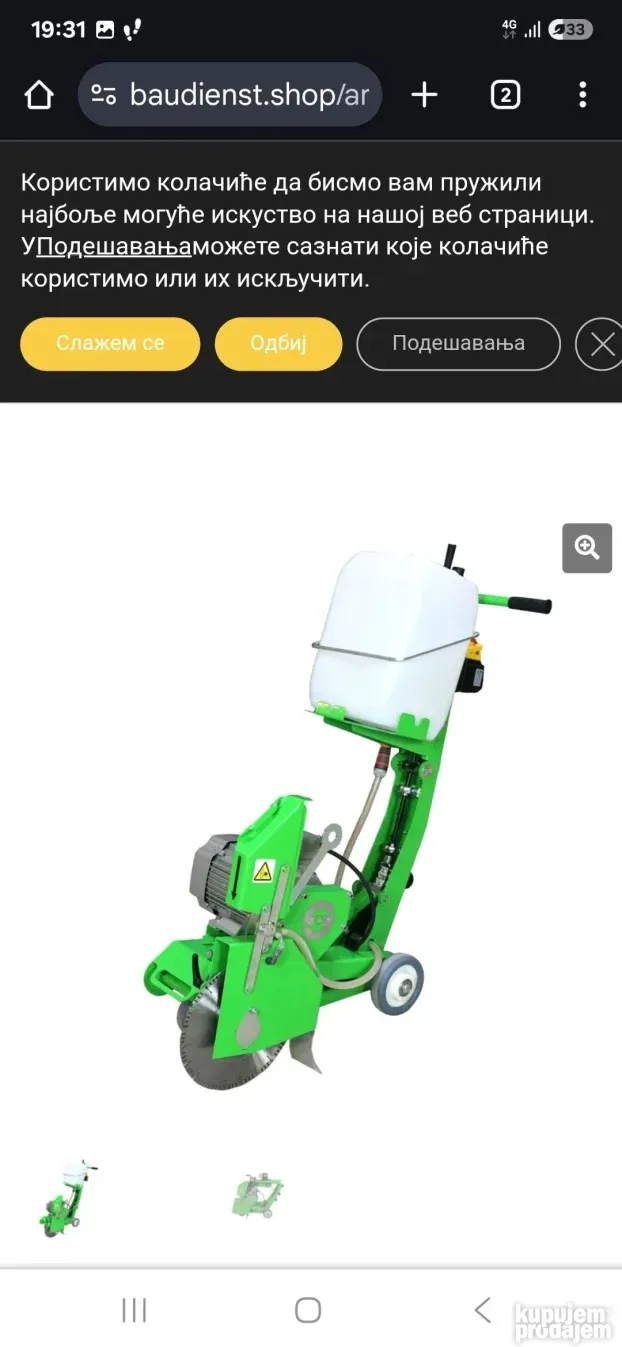Open cookie Подешавања button
This screenshot has width=622, height=1347.
458,344
